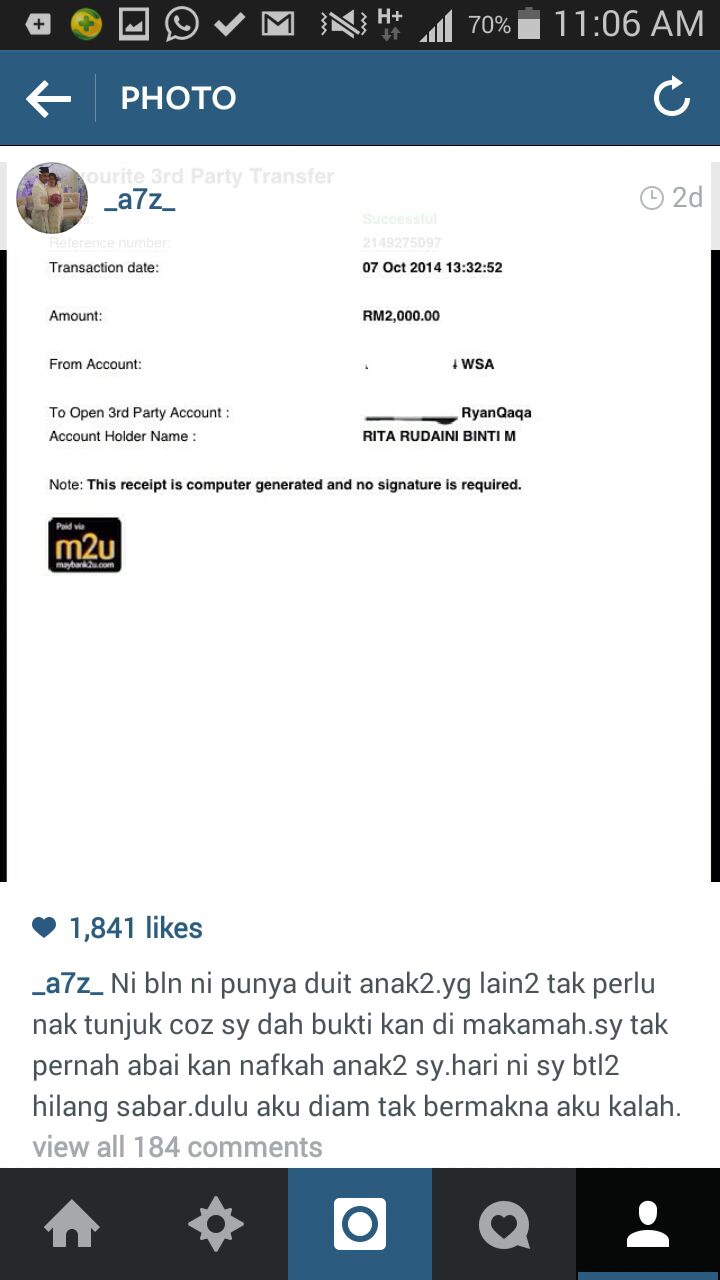Viewport: 720px width, 1280px height.
Task: Open _a7z_ profile picture
Action: (52, 198)
